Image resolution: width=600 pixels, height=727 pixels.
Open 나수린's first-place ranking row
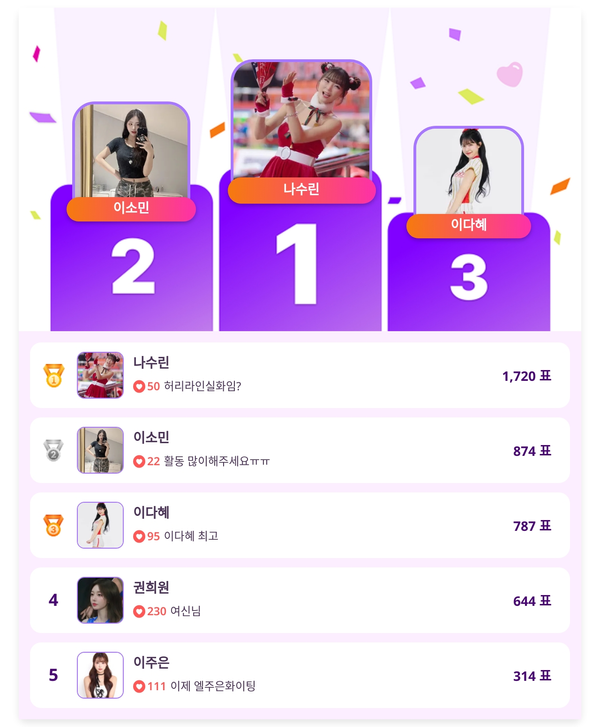pyautogui.click(x=300, y=375)
